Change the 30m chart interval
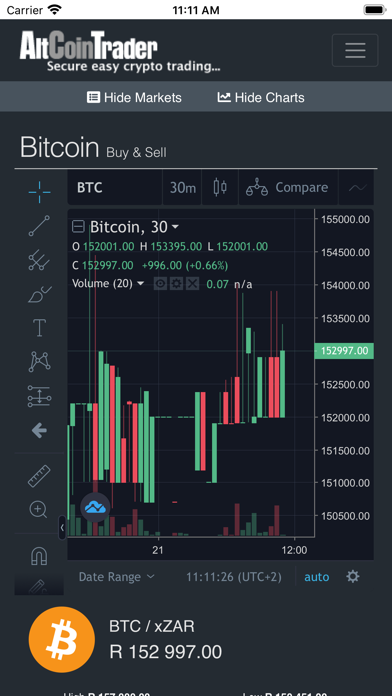This screenshot has width=392, height=696. point(182,187)
